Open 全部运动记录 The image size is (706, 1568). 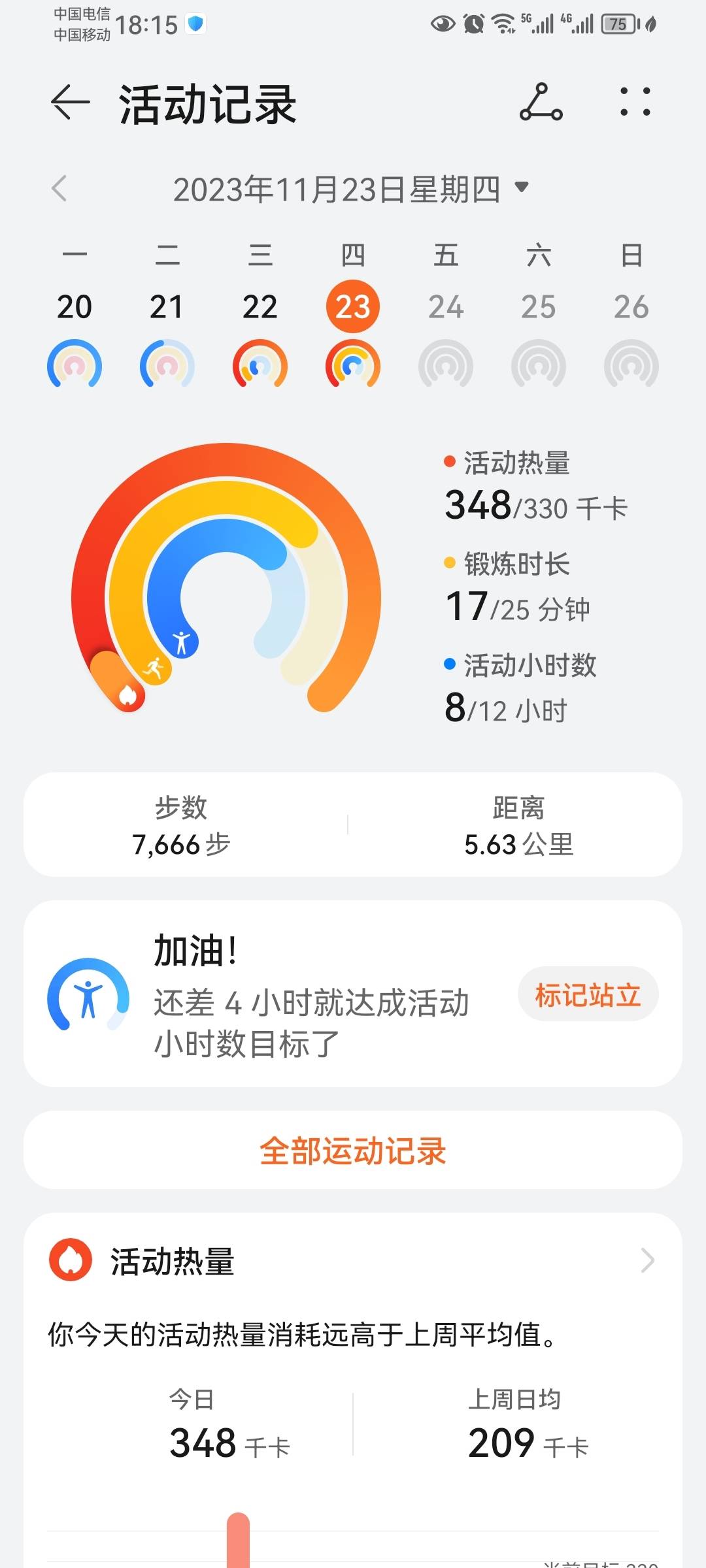pos(353,1150)
